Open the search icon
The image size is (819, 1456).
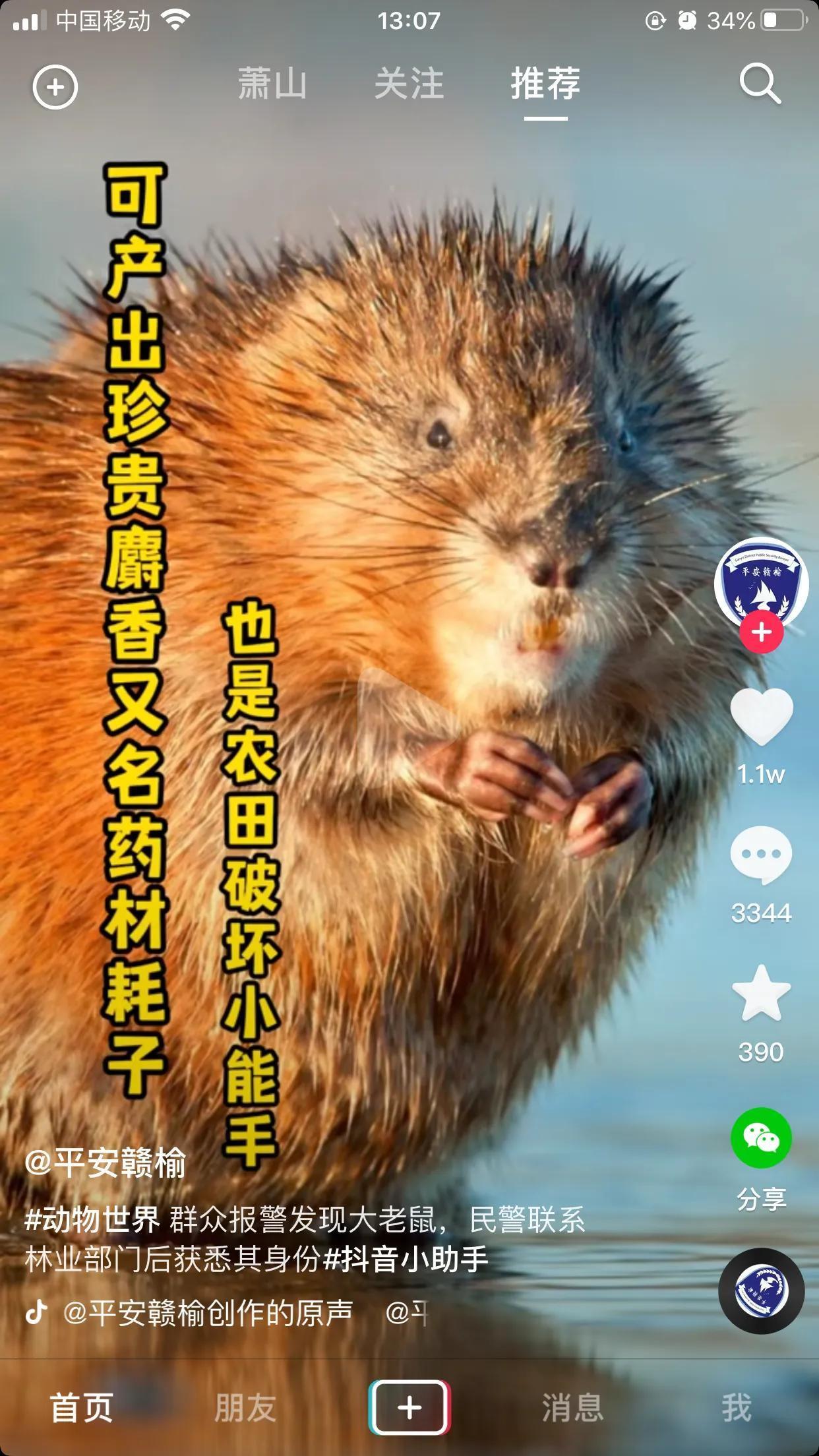[x=760, y=84]
